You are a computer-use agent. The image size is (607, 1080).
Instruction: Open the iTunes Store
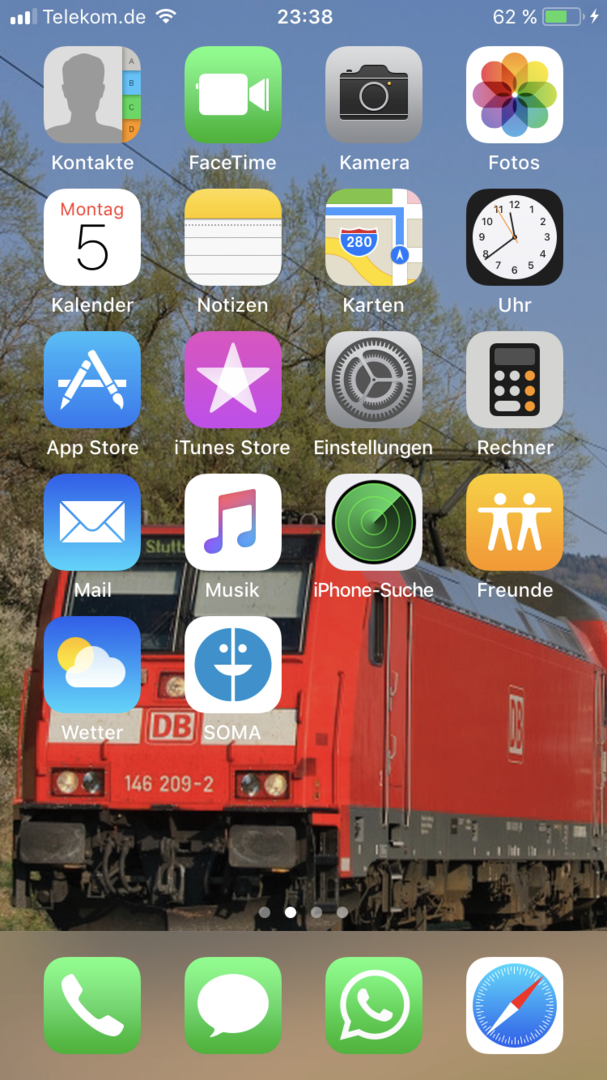pyautogui.click(x=233, y=380)
